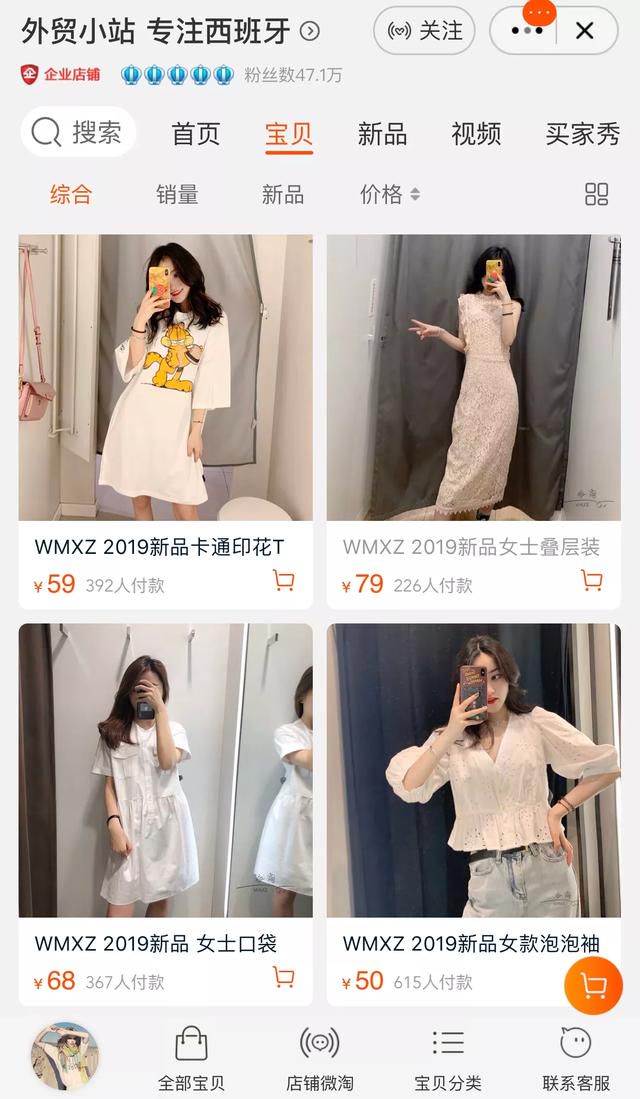Toggle the grid layout view icon
The height and width of the screenshot is (1099, 640).
(x=596, y=194)
